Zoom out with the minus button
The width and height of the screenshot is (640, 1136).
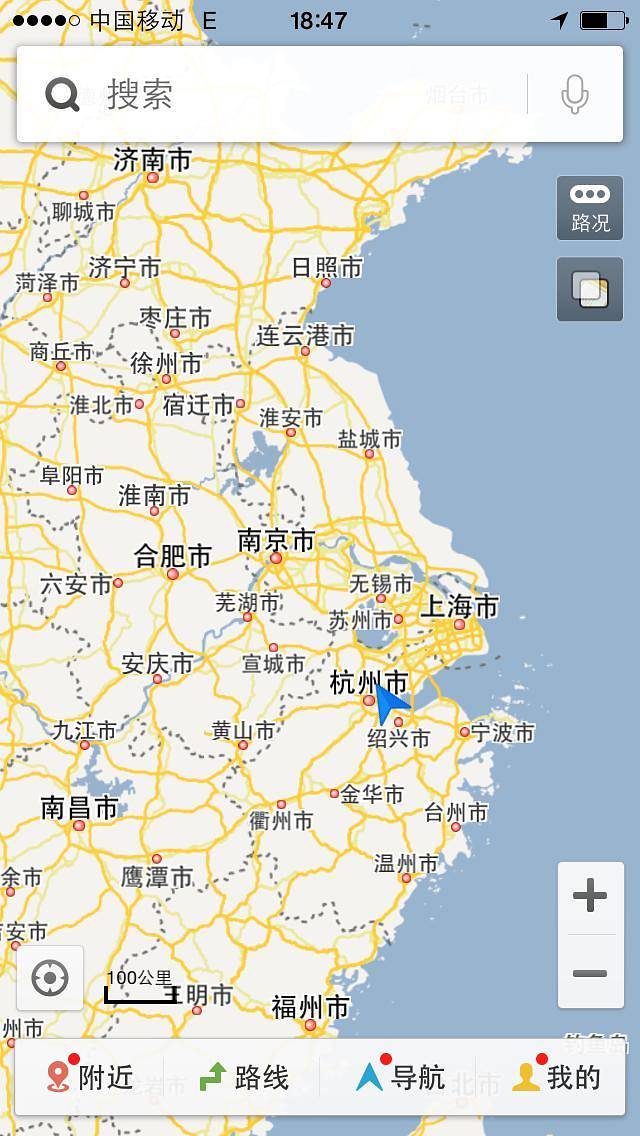click(590, 973)
